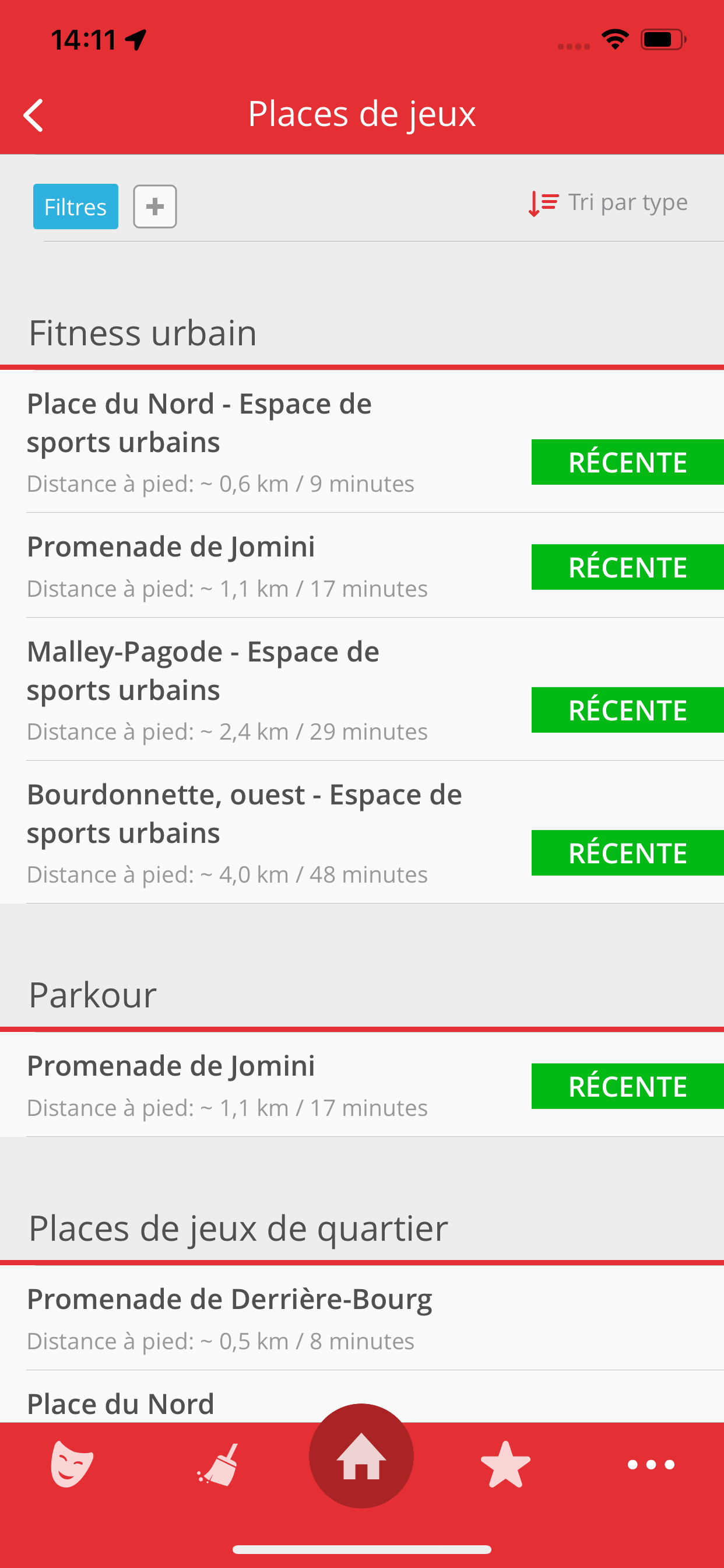
Task: Add a filter with the plus button
Action: tap(155, 206)
